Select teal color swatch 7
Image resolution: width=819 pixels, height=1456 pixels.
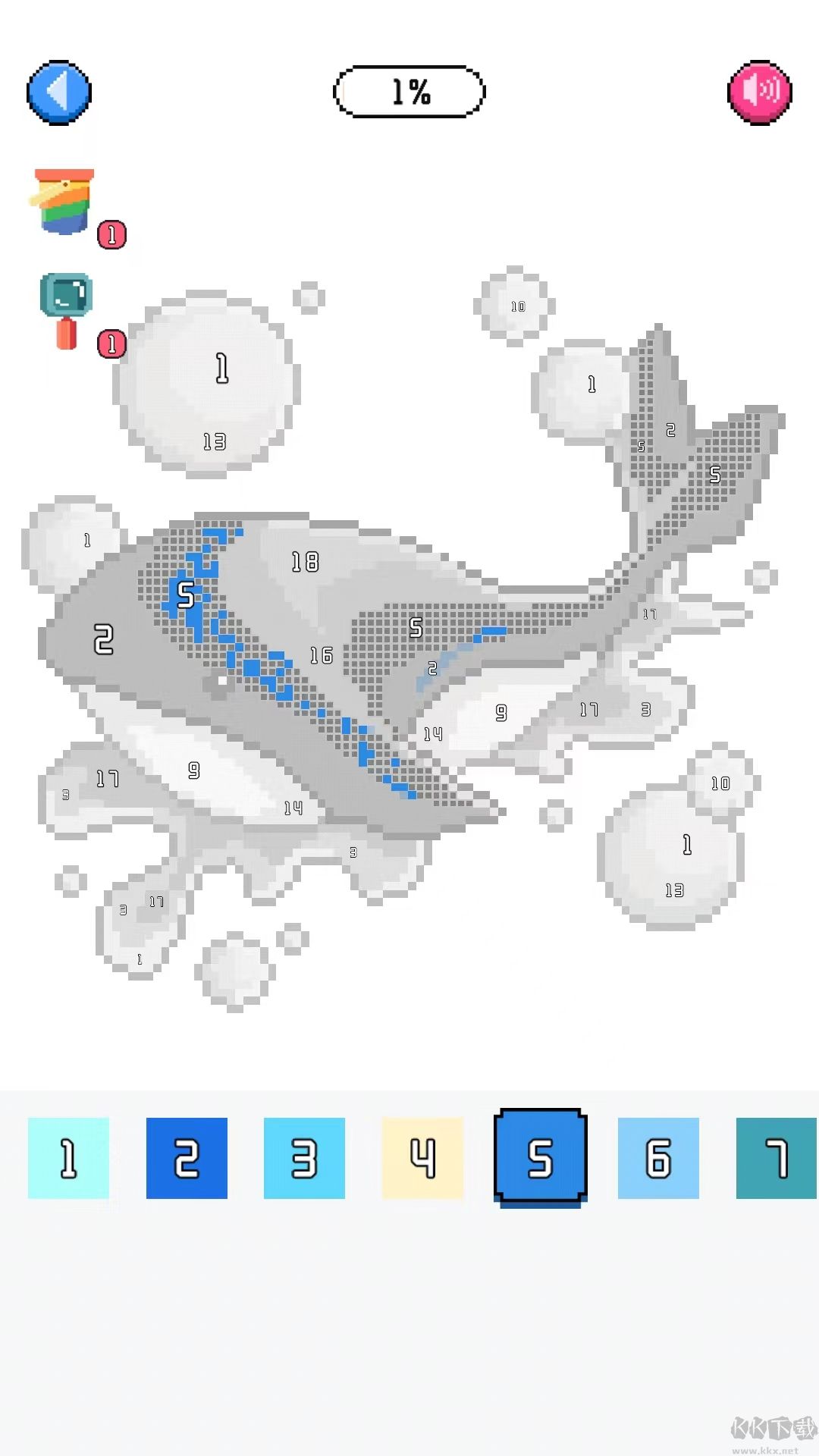(776, 1158)
